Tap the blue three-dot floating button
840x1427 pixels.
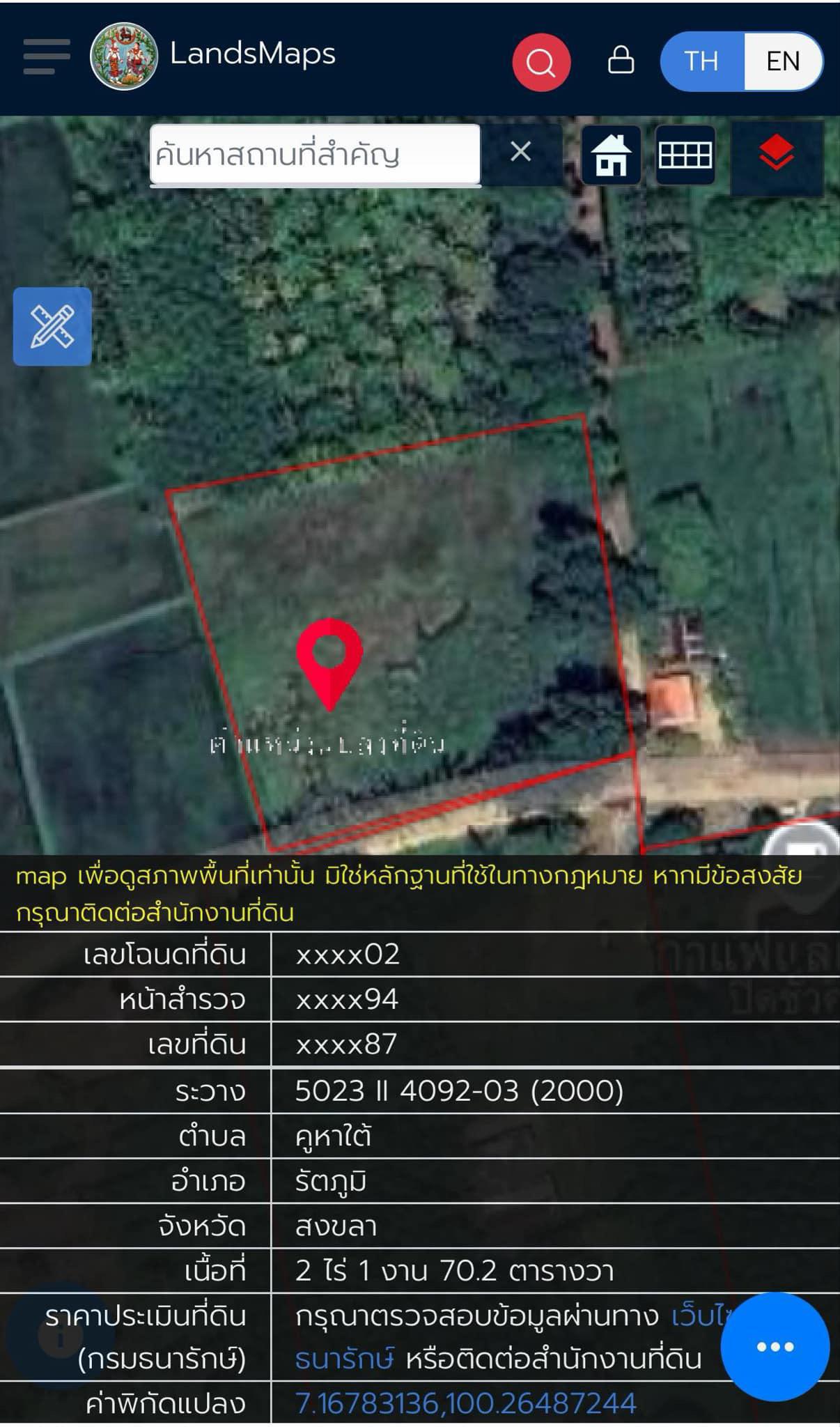[775, 1347]
